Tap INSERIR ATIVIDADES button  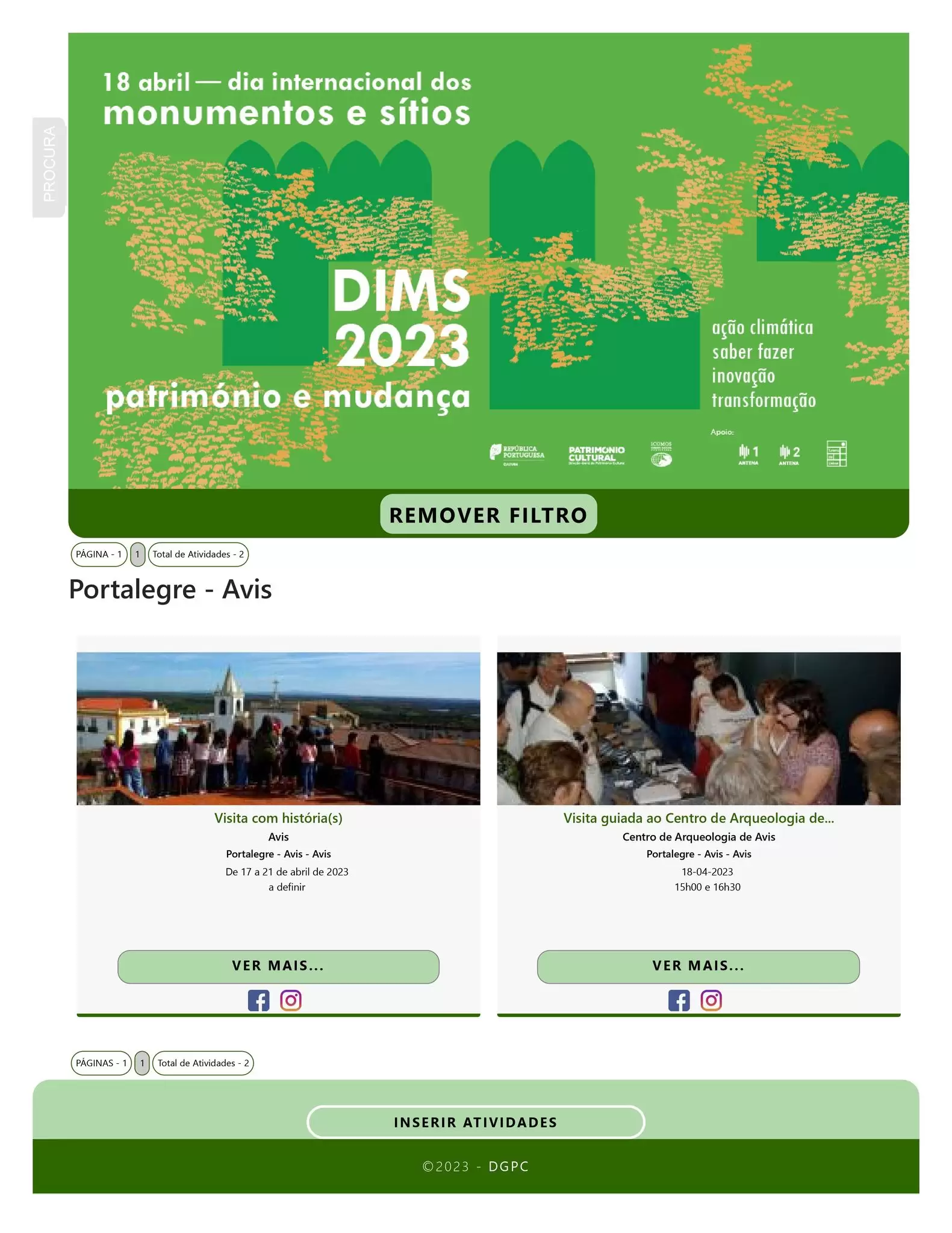pos(476,1122)
